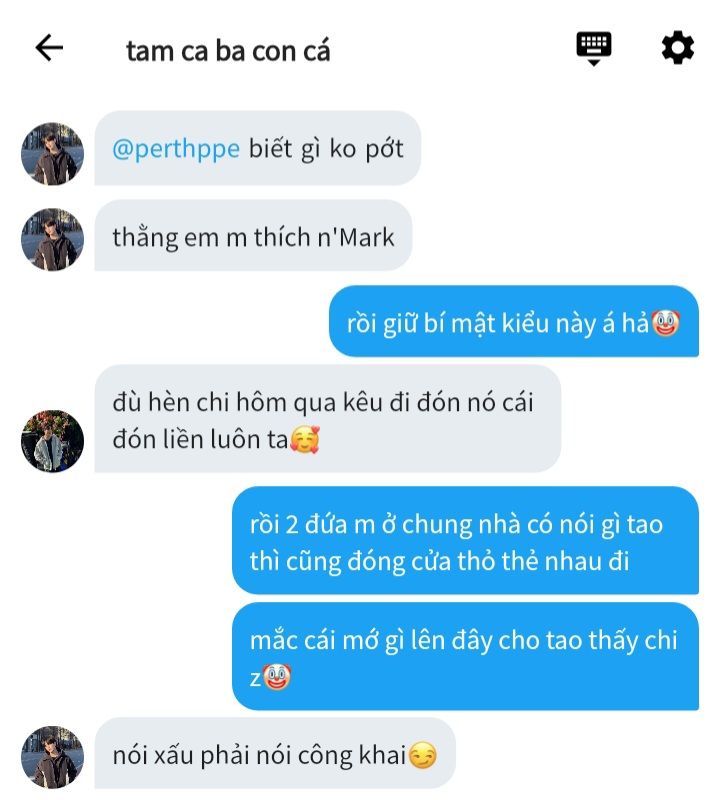
Task: Open the @perthppe mention
Action: pos(176,149)
